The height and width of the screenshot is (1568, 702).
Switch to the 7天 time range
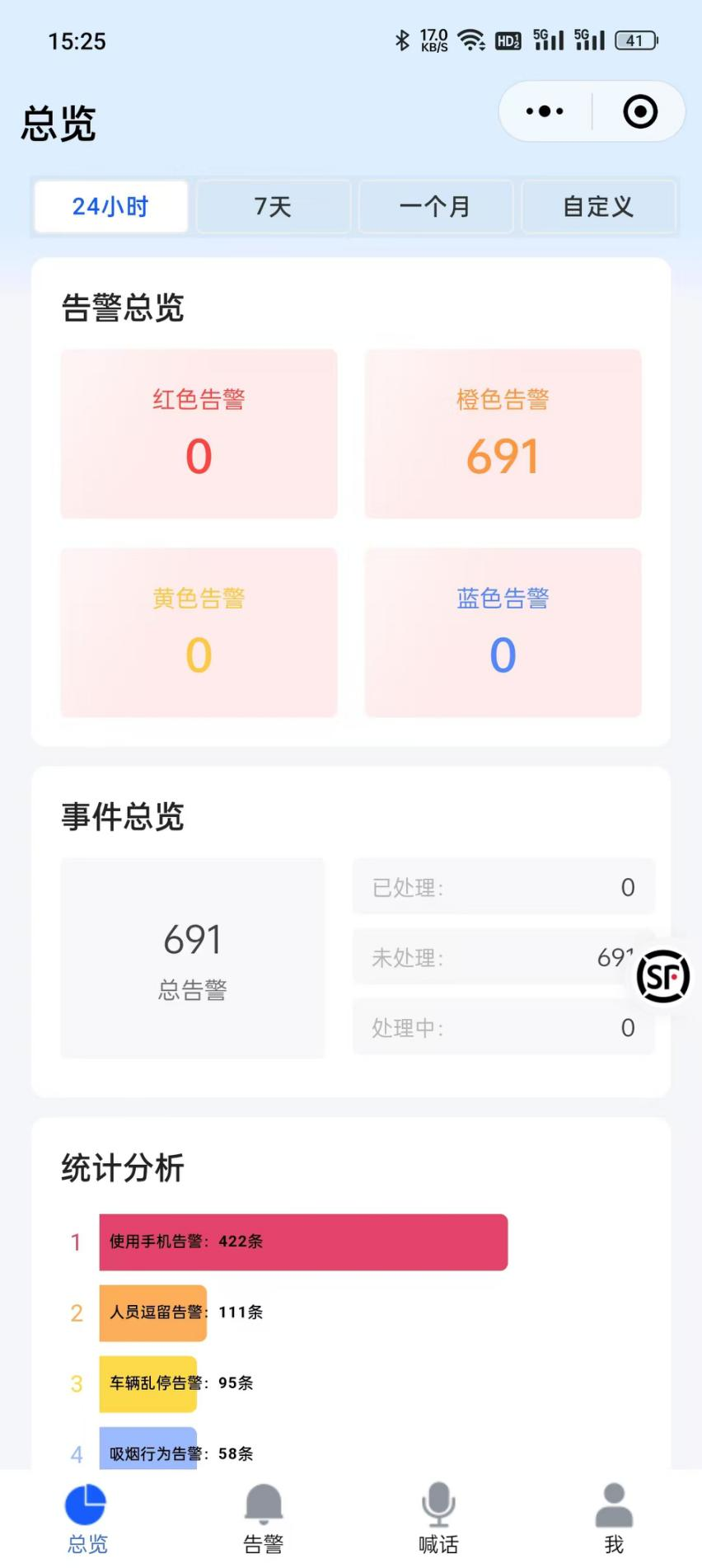273,206
